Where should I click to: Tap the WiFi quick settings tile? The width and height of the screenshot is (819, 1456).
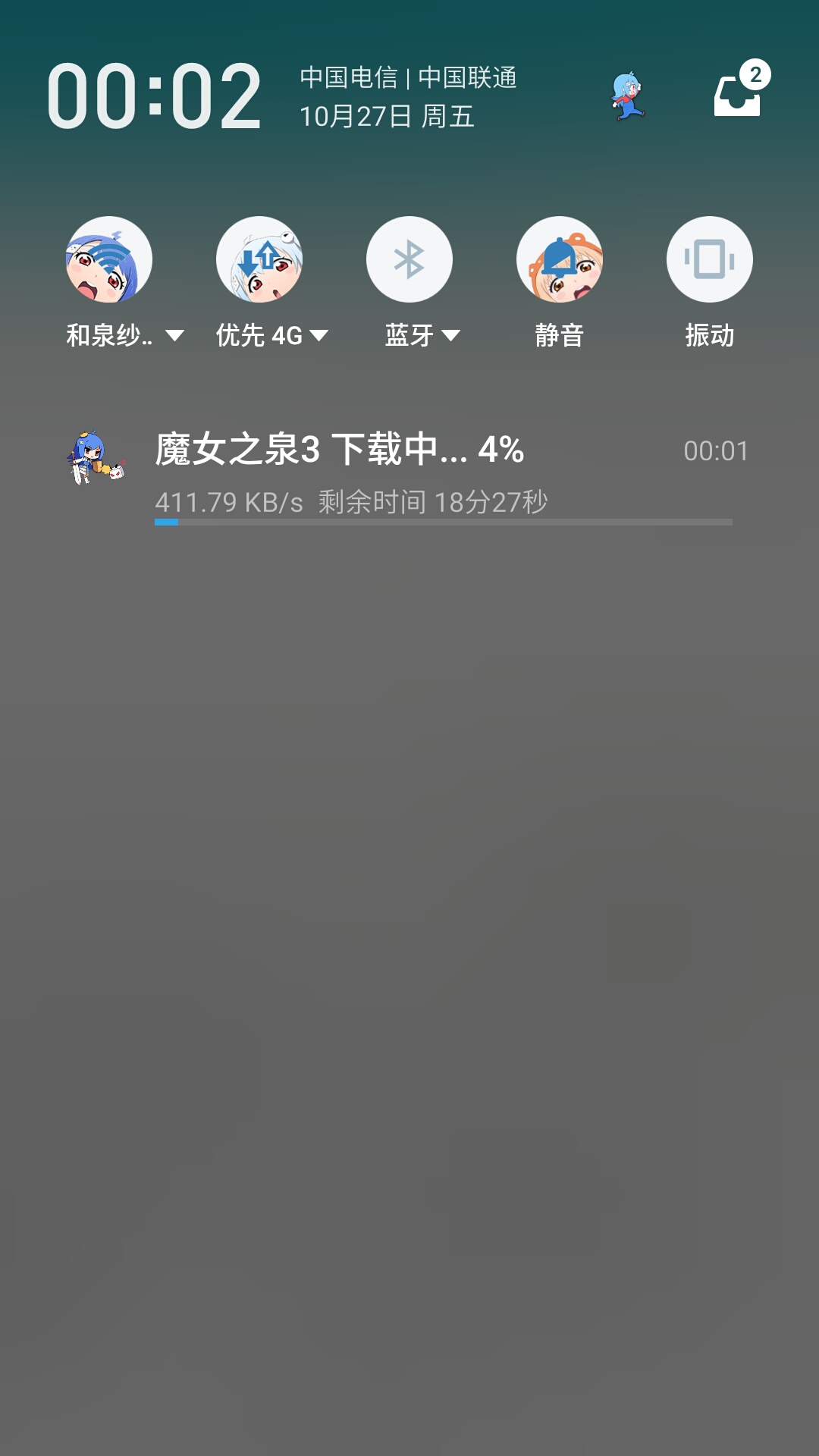pyautogui.click(x=109, y=259)
